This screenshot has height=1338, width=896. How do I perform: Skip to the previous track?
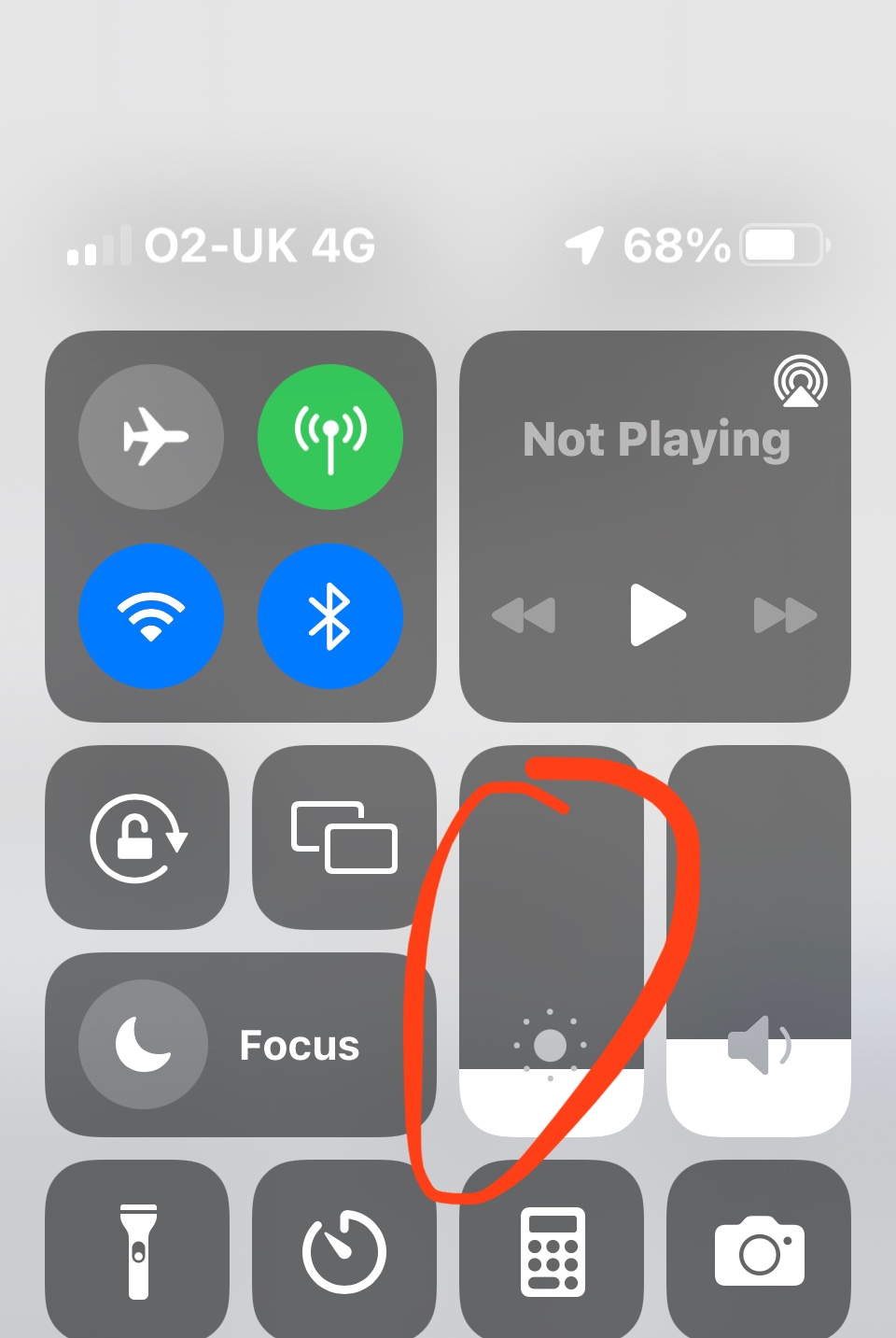point(524,615)
